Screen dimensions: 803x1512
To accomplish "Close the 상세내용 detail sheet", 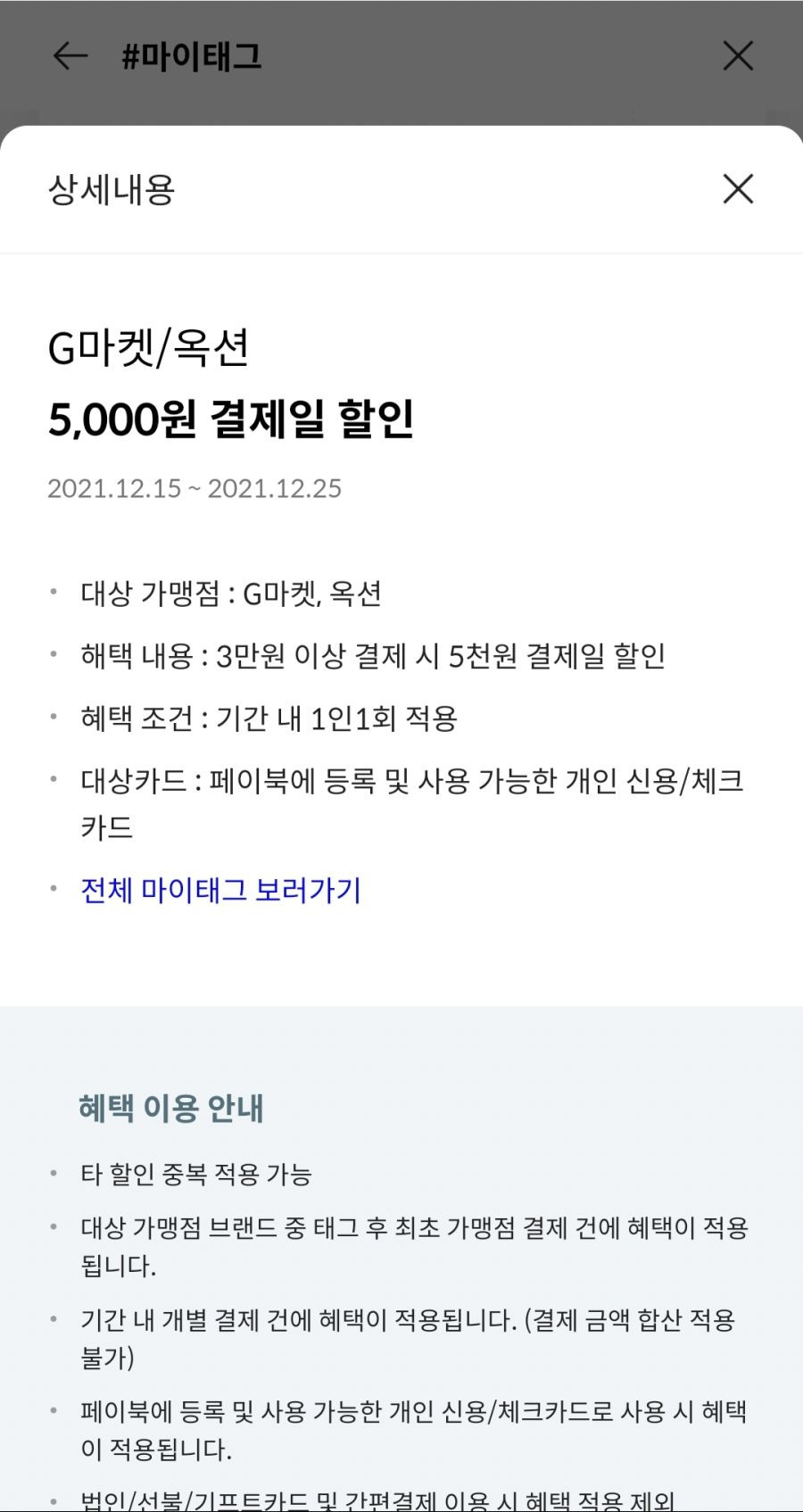I will tap(738, 188).
